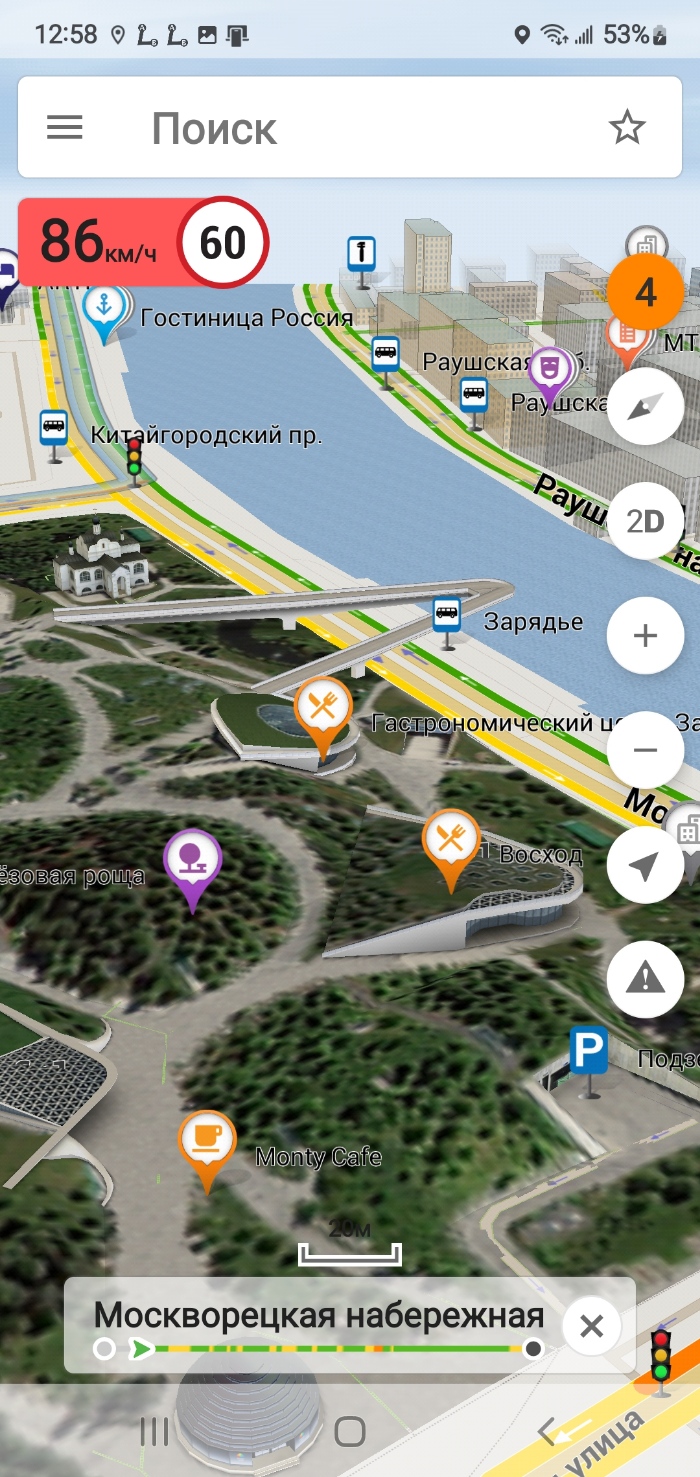Tap the Зарядье bus stop marker
The height and width of the screenshot is (1477, 700).
pos(447,613)
